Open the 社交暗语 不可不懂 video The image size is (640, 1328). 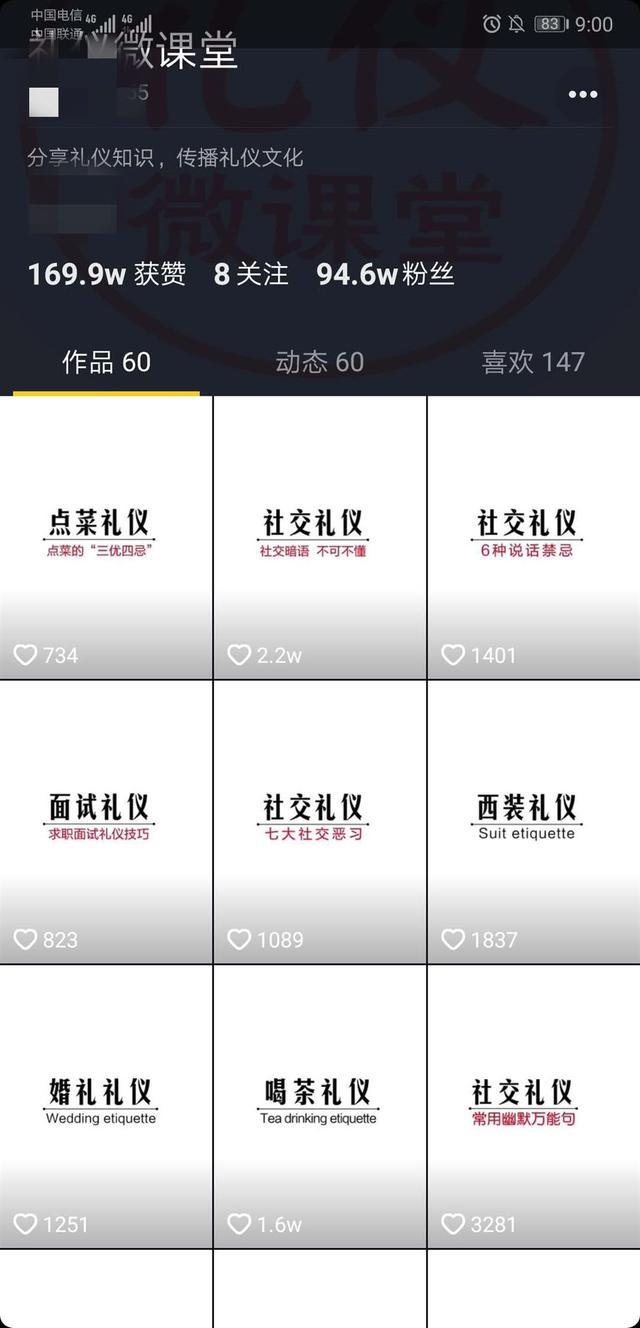coord(320,537)
